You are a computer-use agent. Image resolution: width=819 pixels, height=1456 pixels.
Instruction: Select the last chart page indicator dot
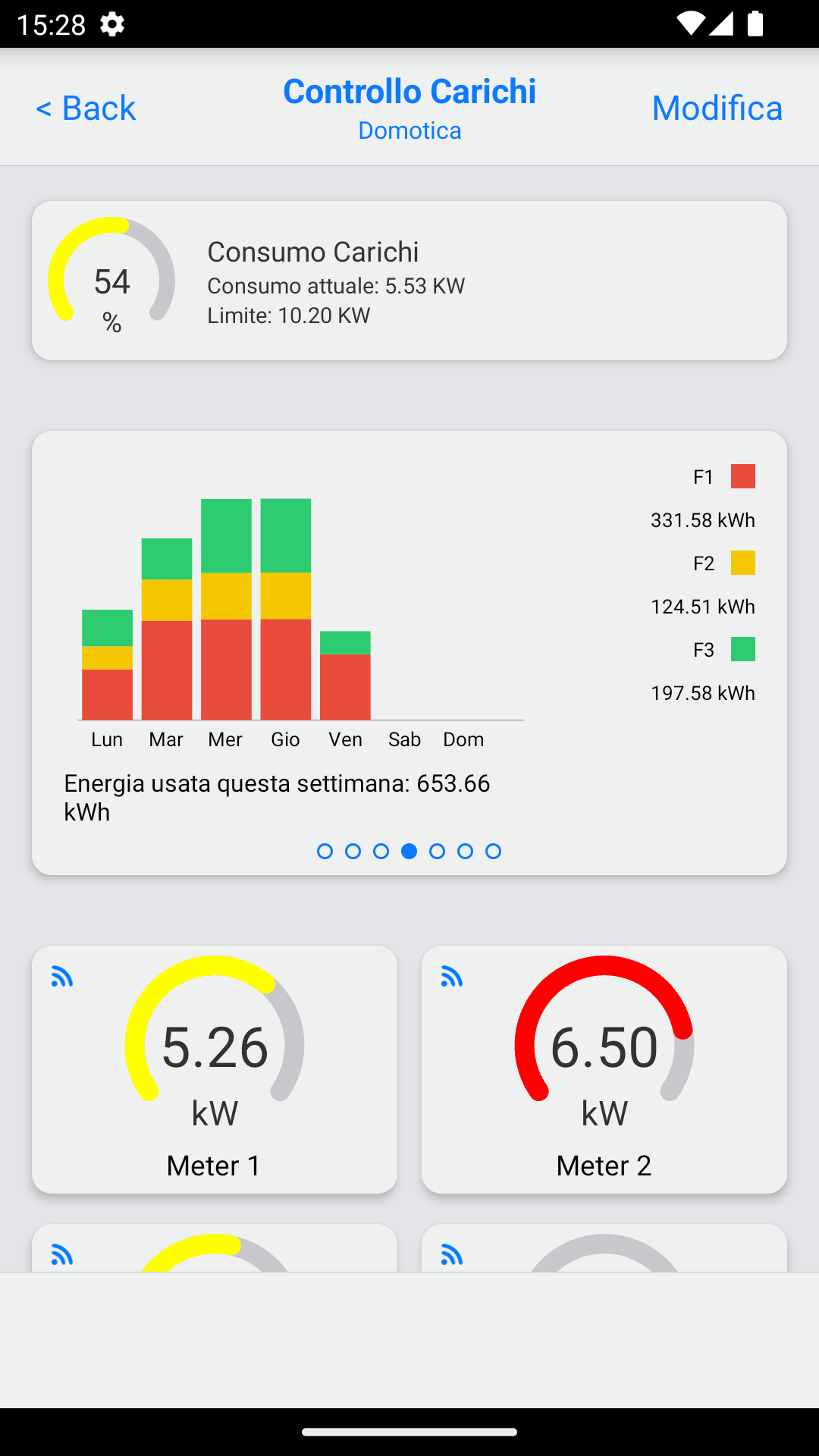pyautogui.click(x=493, y=852)
